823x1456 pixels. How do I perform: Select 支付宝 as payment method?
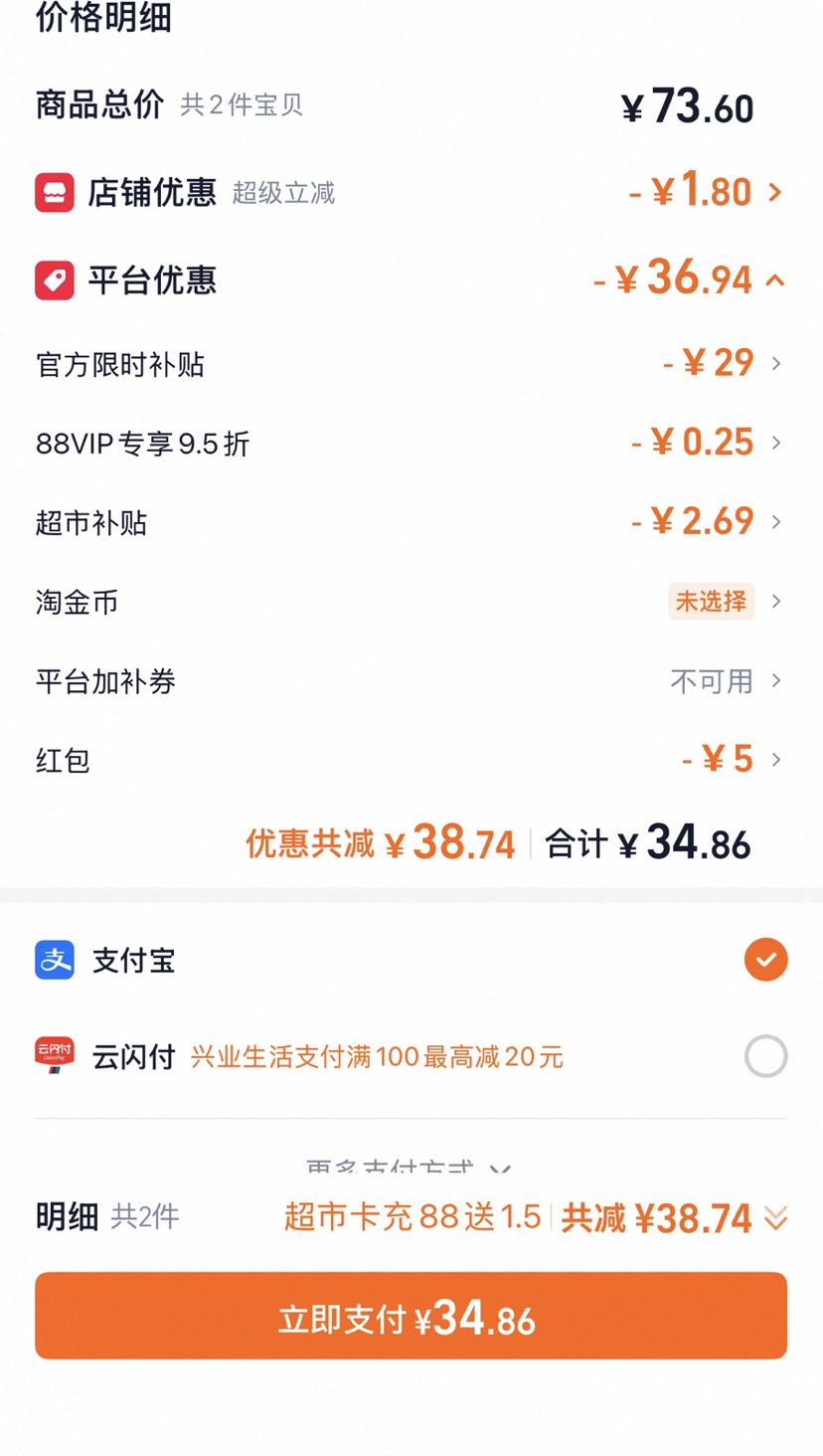point(411,960)
